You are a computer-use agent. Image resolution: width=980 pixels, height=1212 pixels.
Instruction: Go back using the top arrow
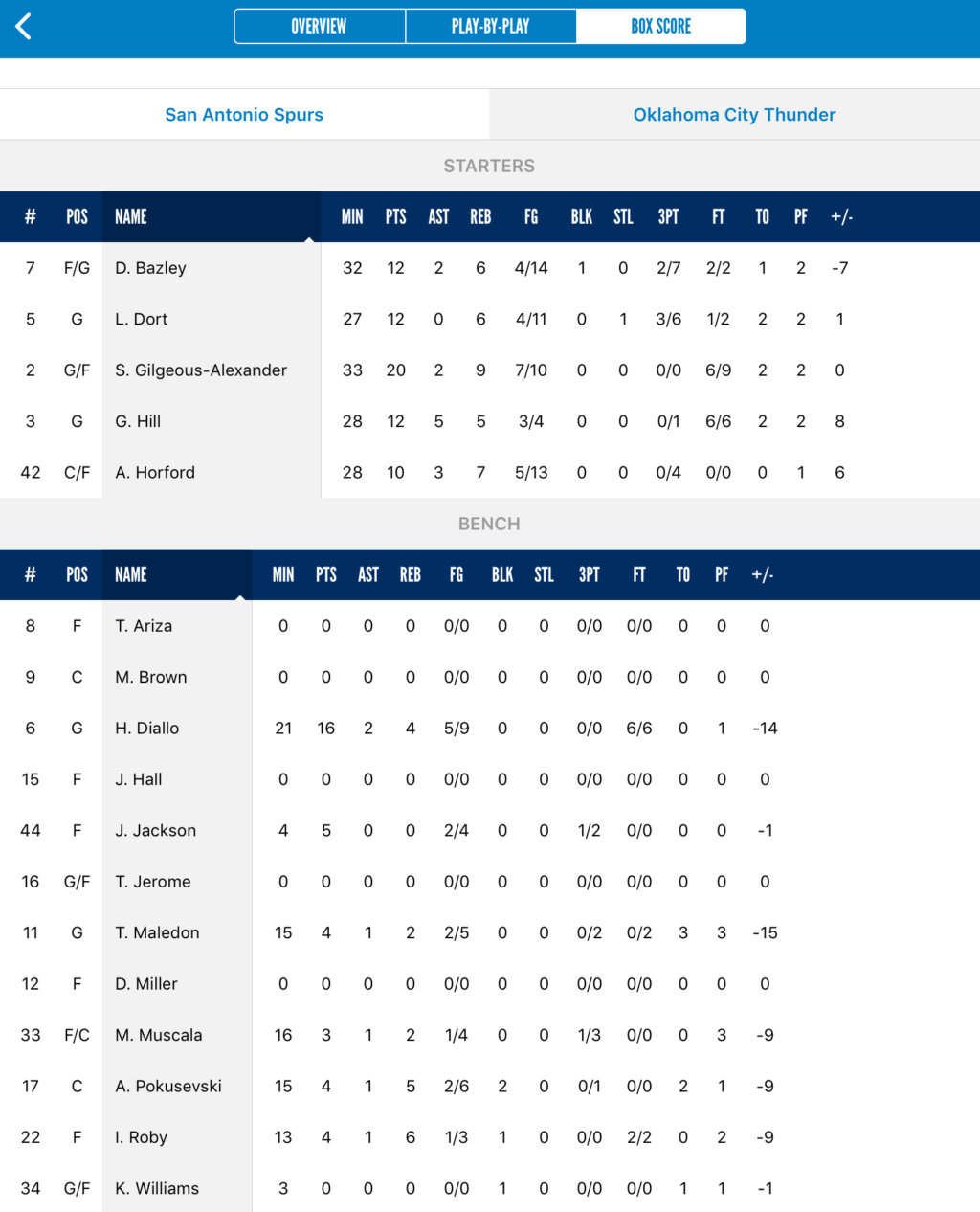[24, 27]
